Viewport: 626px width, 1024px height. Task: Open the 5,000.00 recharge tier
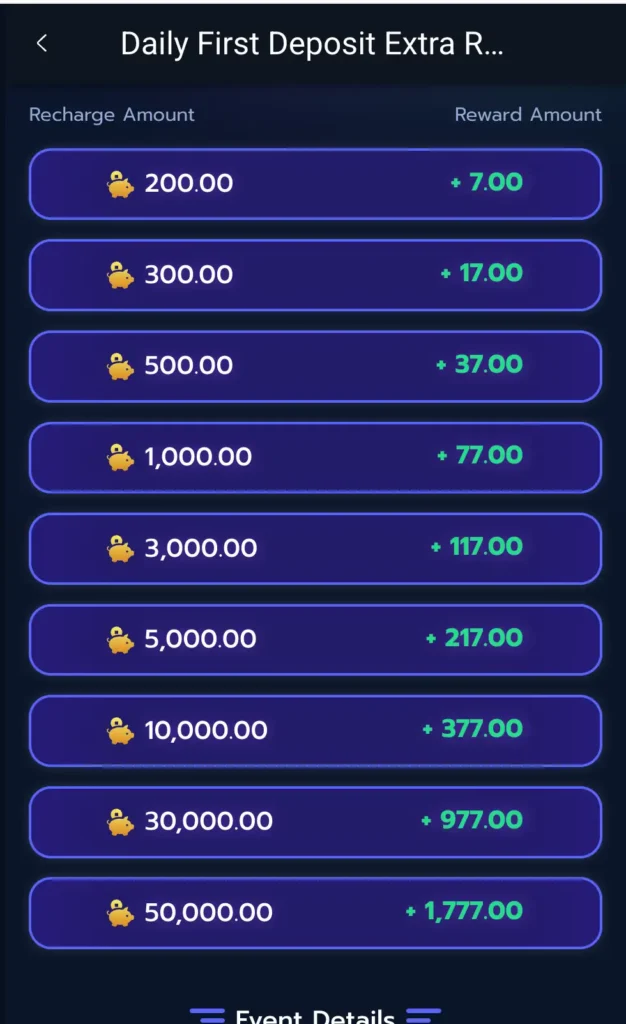click(315, 639)
